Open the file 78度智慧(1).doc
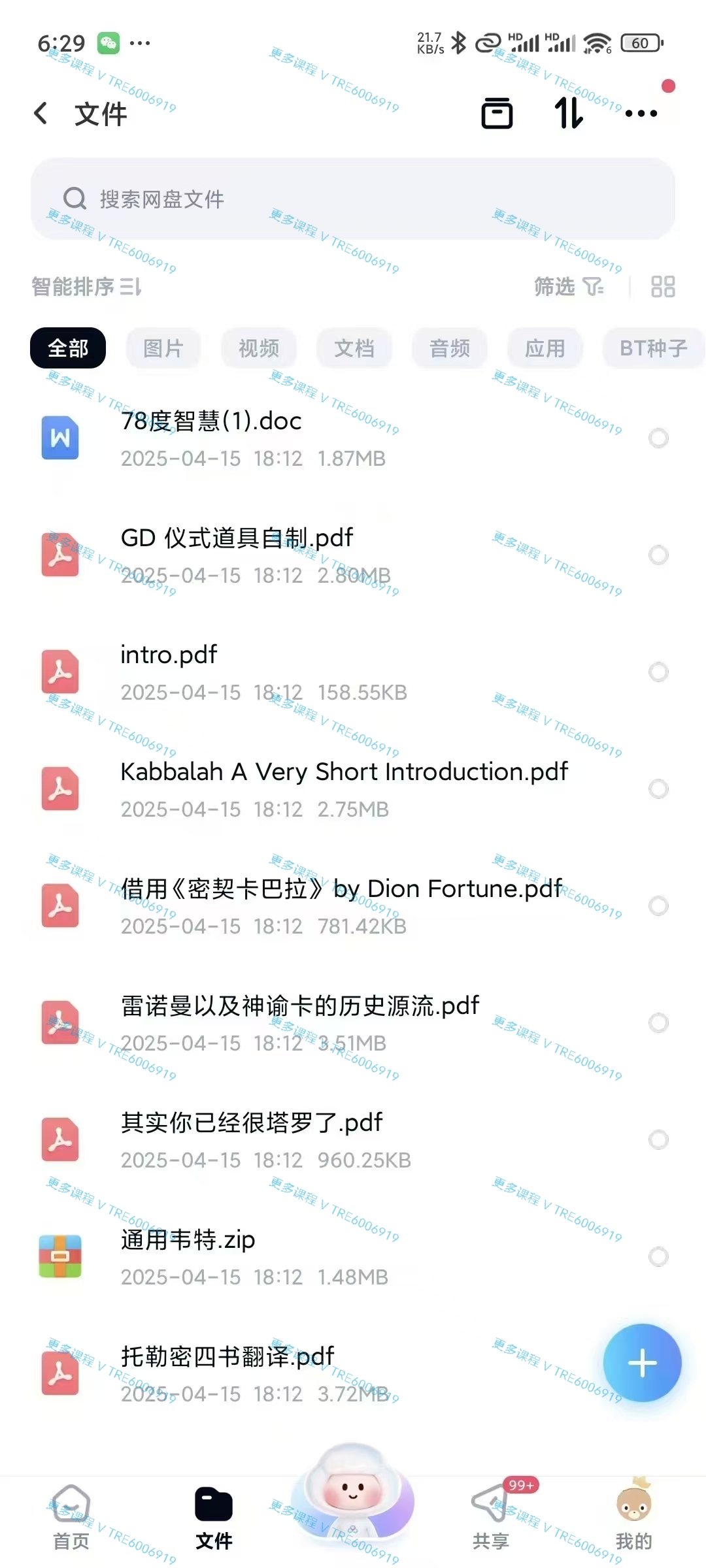This screenshot has height=1568, width=706. click(x=353, y=438)
